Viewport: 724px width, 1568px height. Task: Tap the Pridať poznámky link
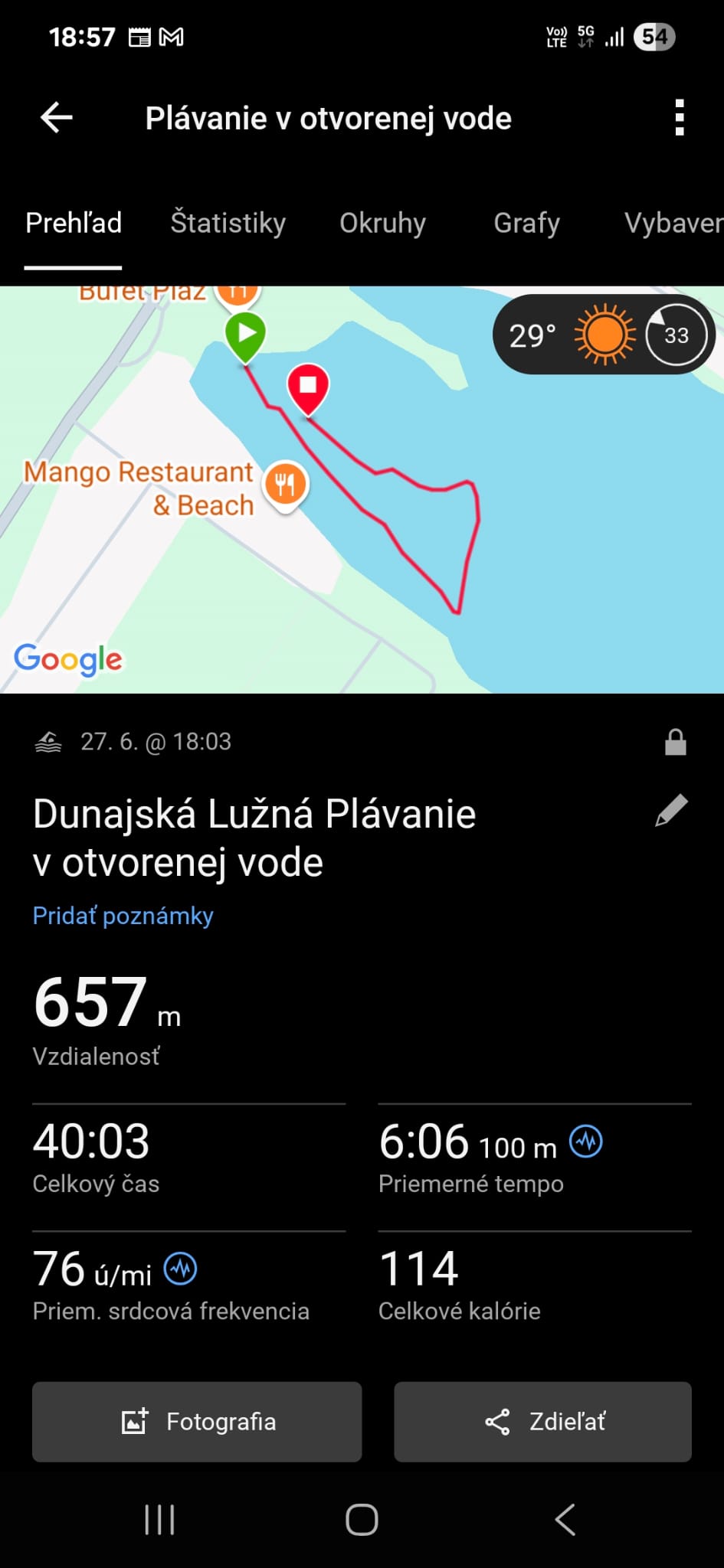[x=123, y=916]
